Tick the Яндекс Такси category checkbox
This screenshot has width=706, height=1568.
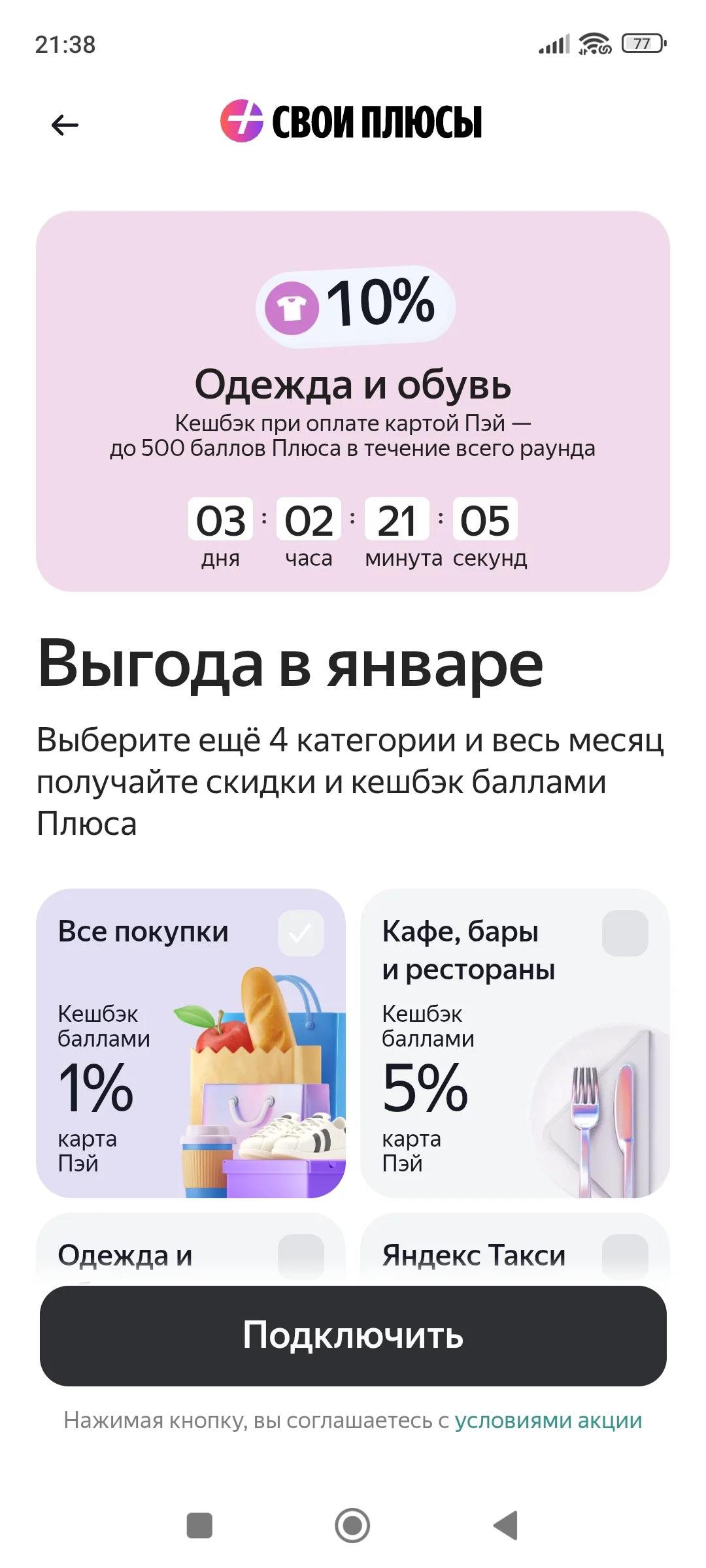tap(625, 1256)
